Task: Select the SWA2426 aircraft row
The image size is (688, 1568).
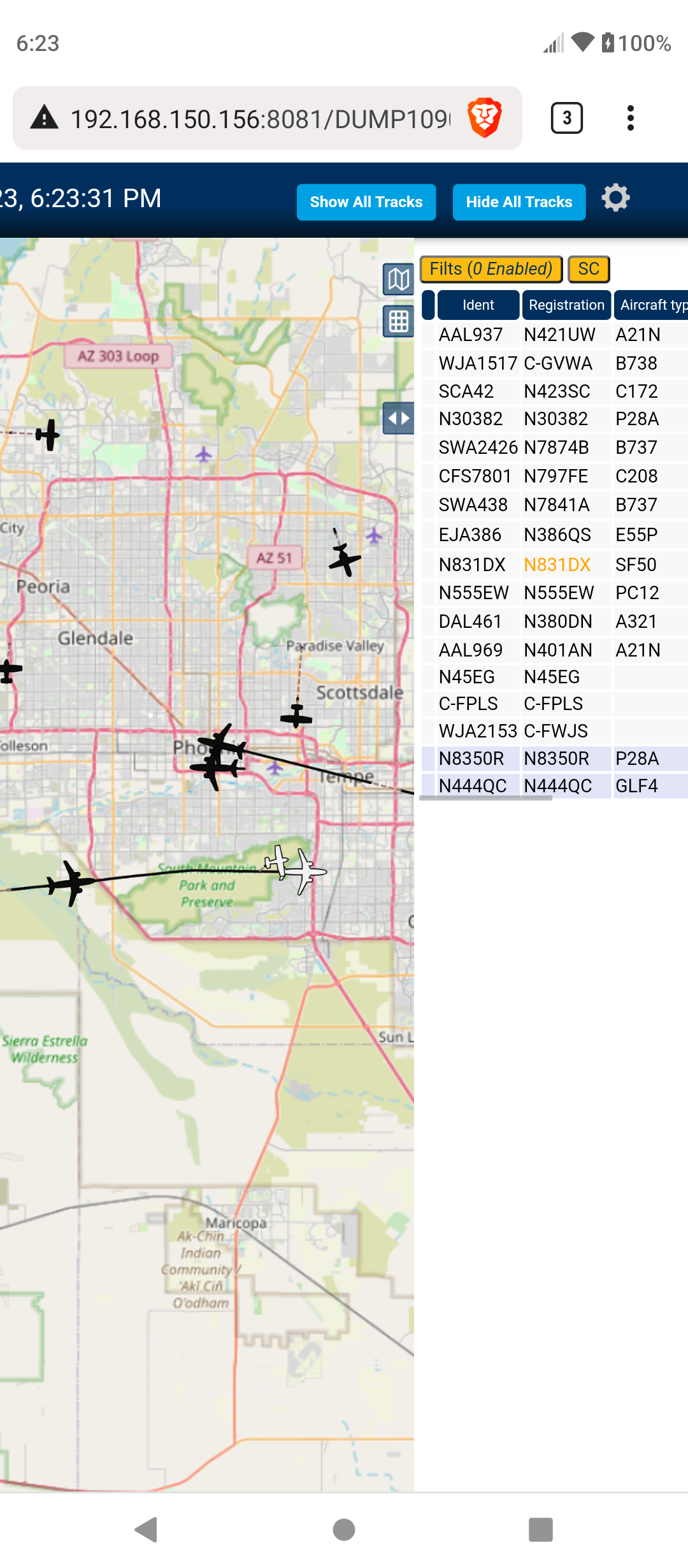Action: [x=554, y=447]
